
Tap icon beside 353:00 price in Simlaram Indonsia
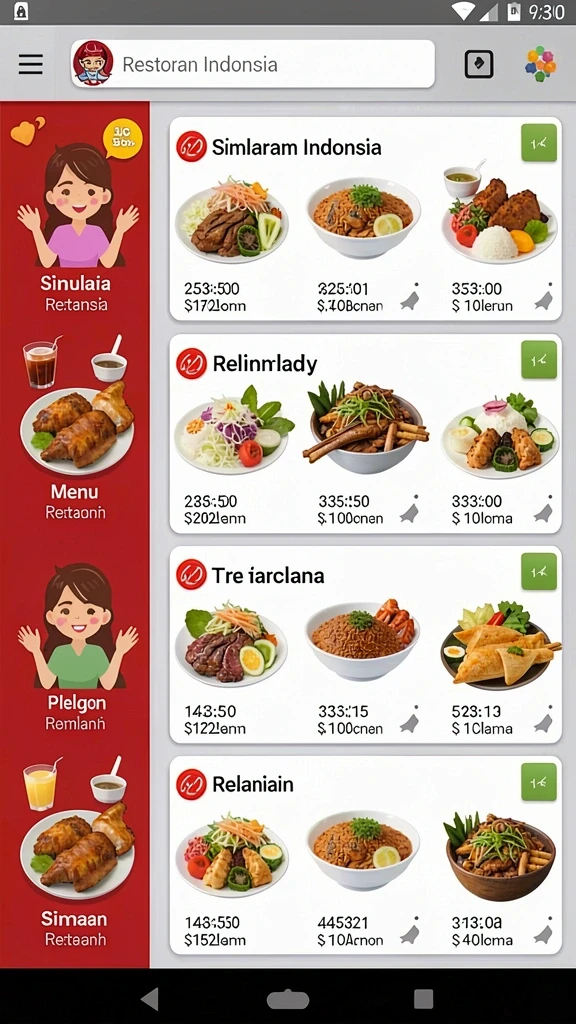tap(543, 298)
